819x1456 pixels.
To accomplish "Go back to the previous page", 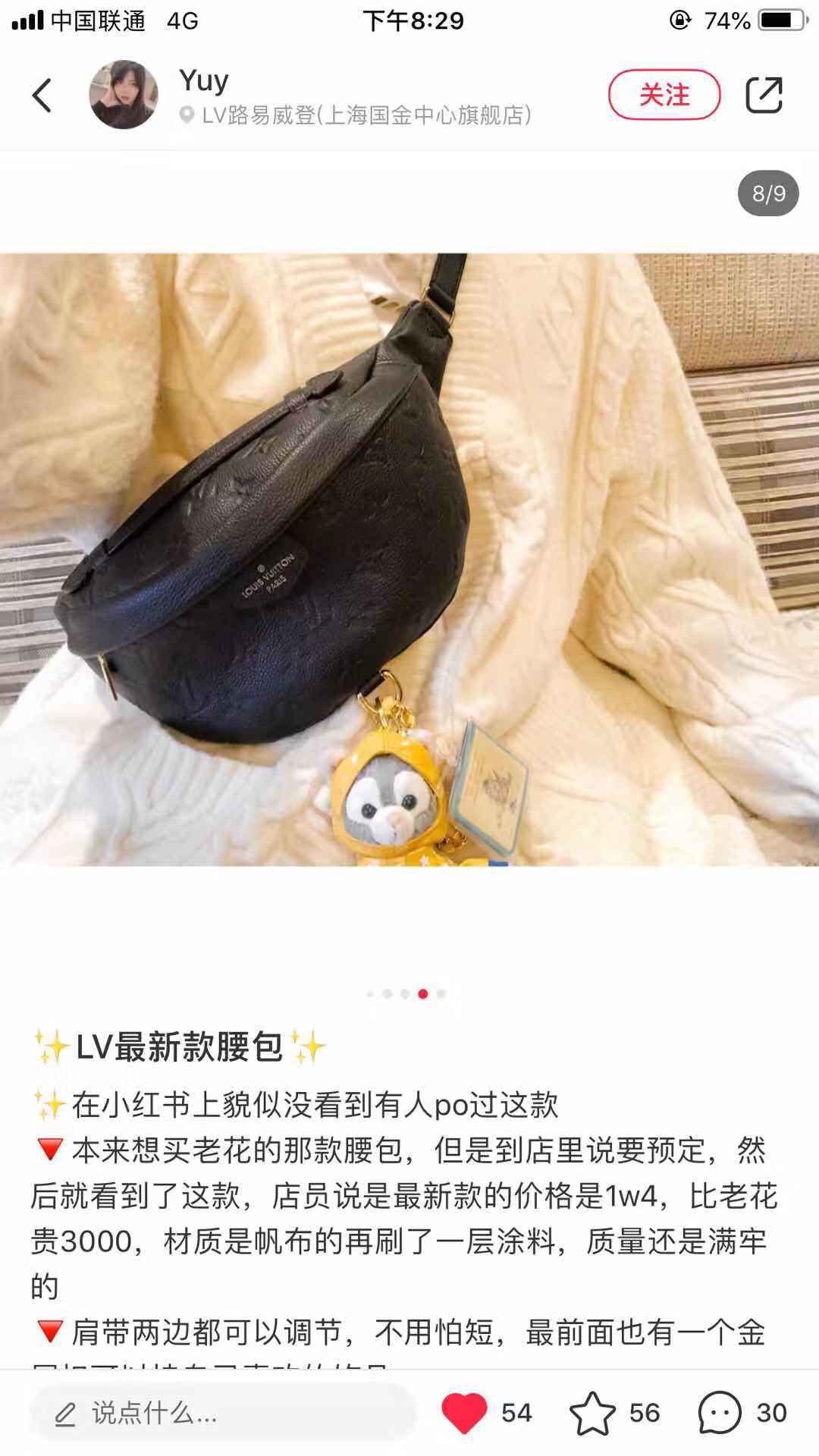I will click(42, 96).
